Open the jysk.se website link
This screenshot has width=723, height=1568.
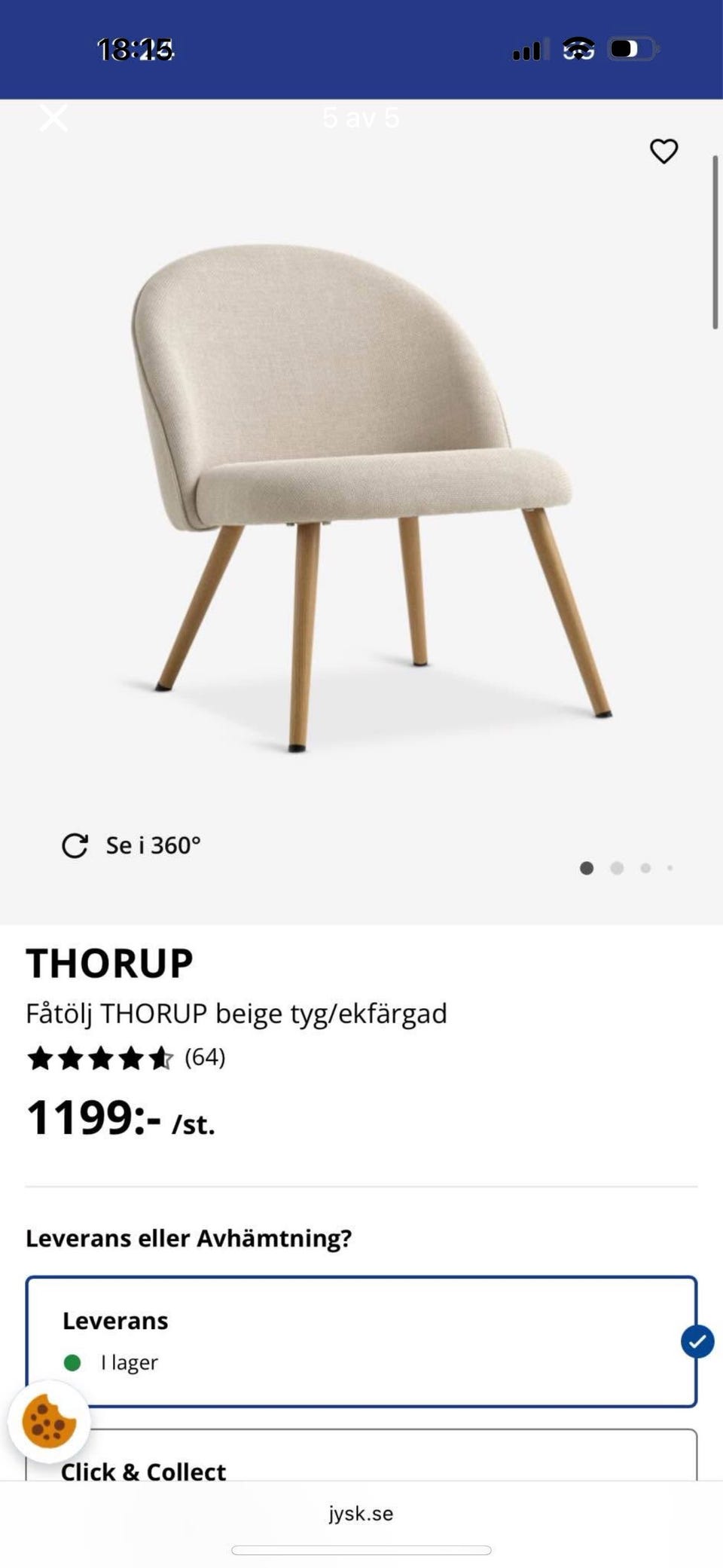coord(361,1513)
